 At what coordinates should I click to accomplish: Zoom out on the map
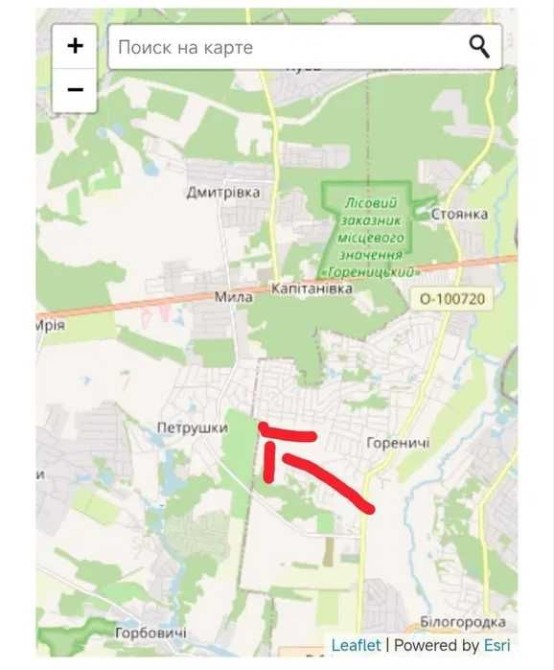point(75,90)
